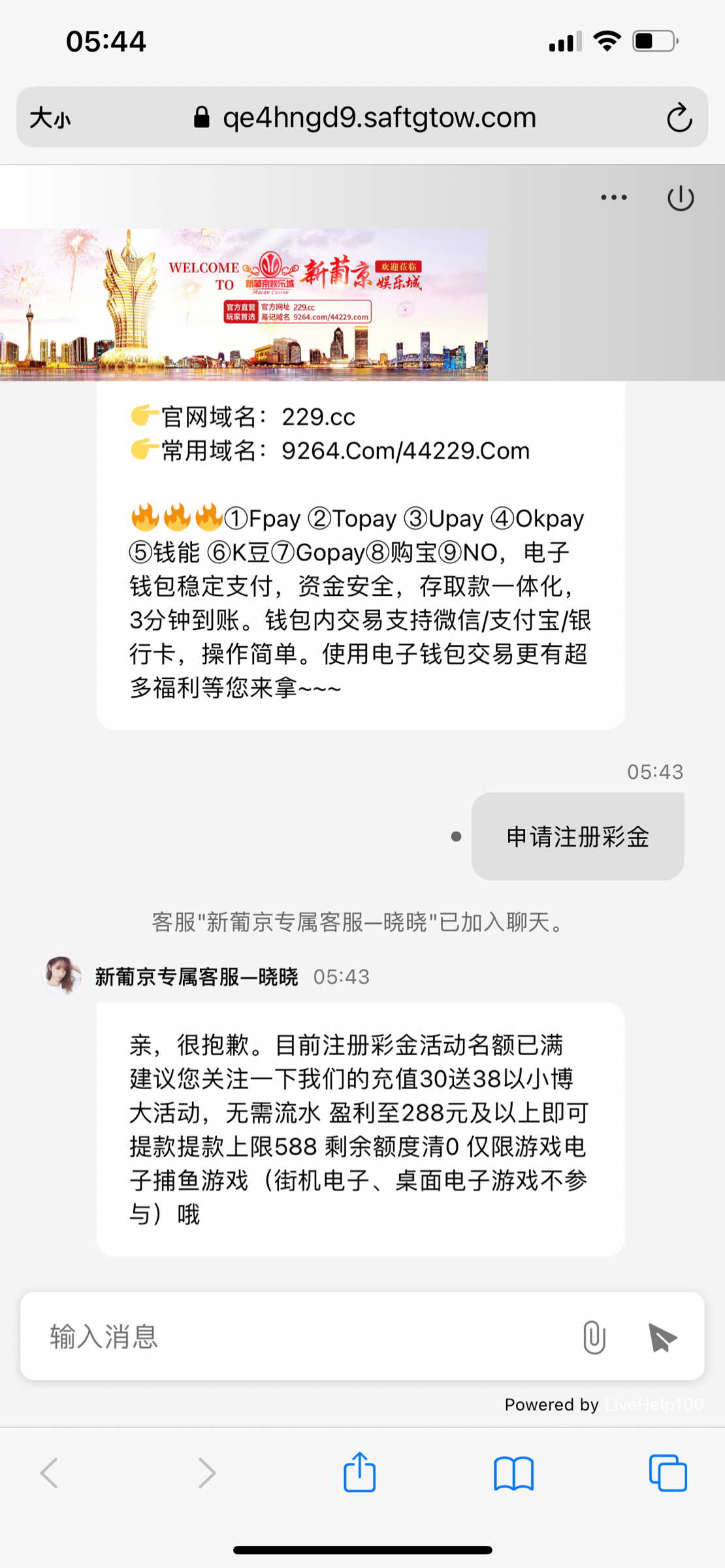
Task: Open Safari bookmarks
Action: click(513, 1473)
